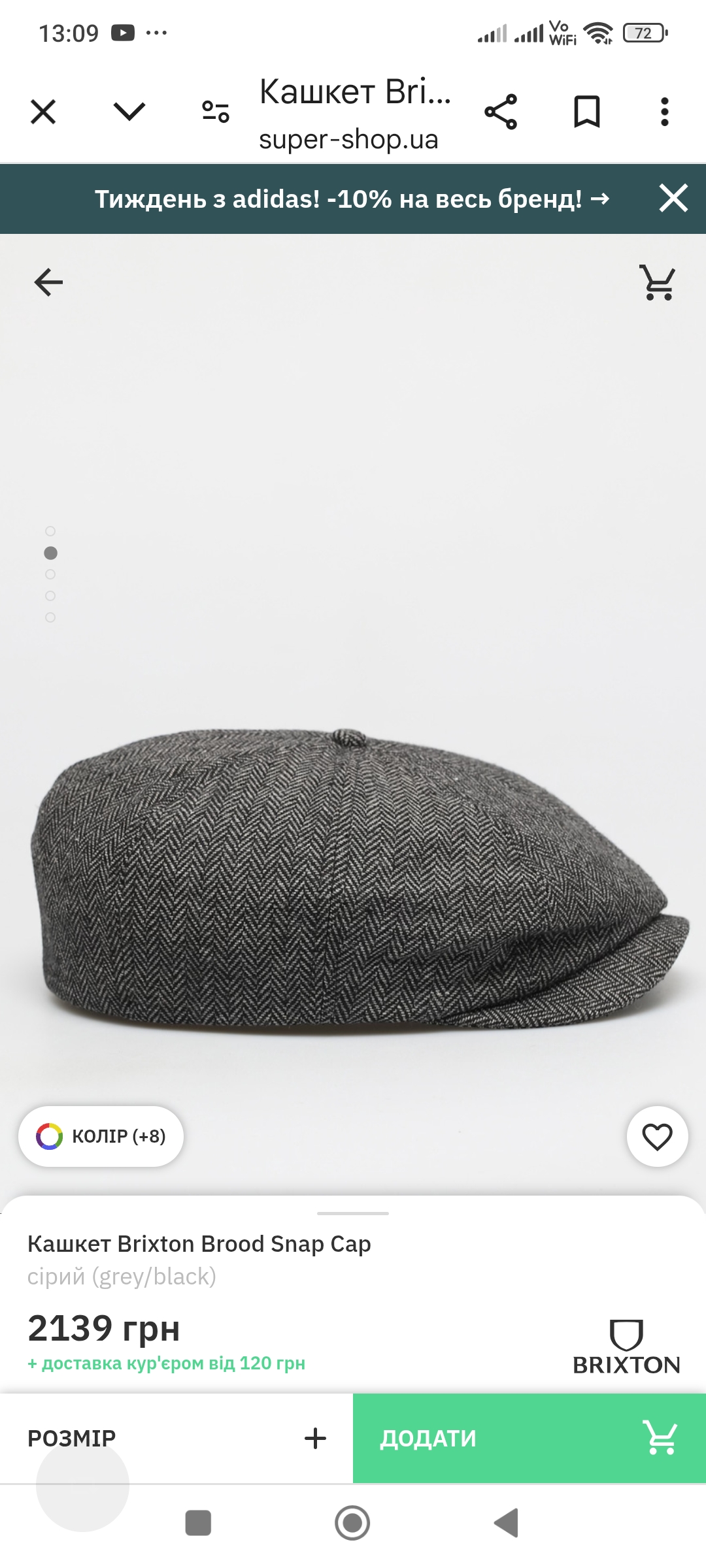This screenshot has height=1568, width=706.
Task: Close the browser custom tab
Action: (x=43, y=112)
